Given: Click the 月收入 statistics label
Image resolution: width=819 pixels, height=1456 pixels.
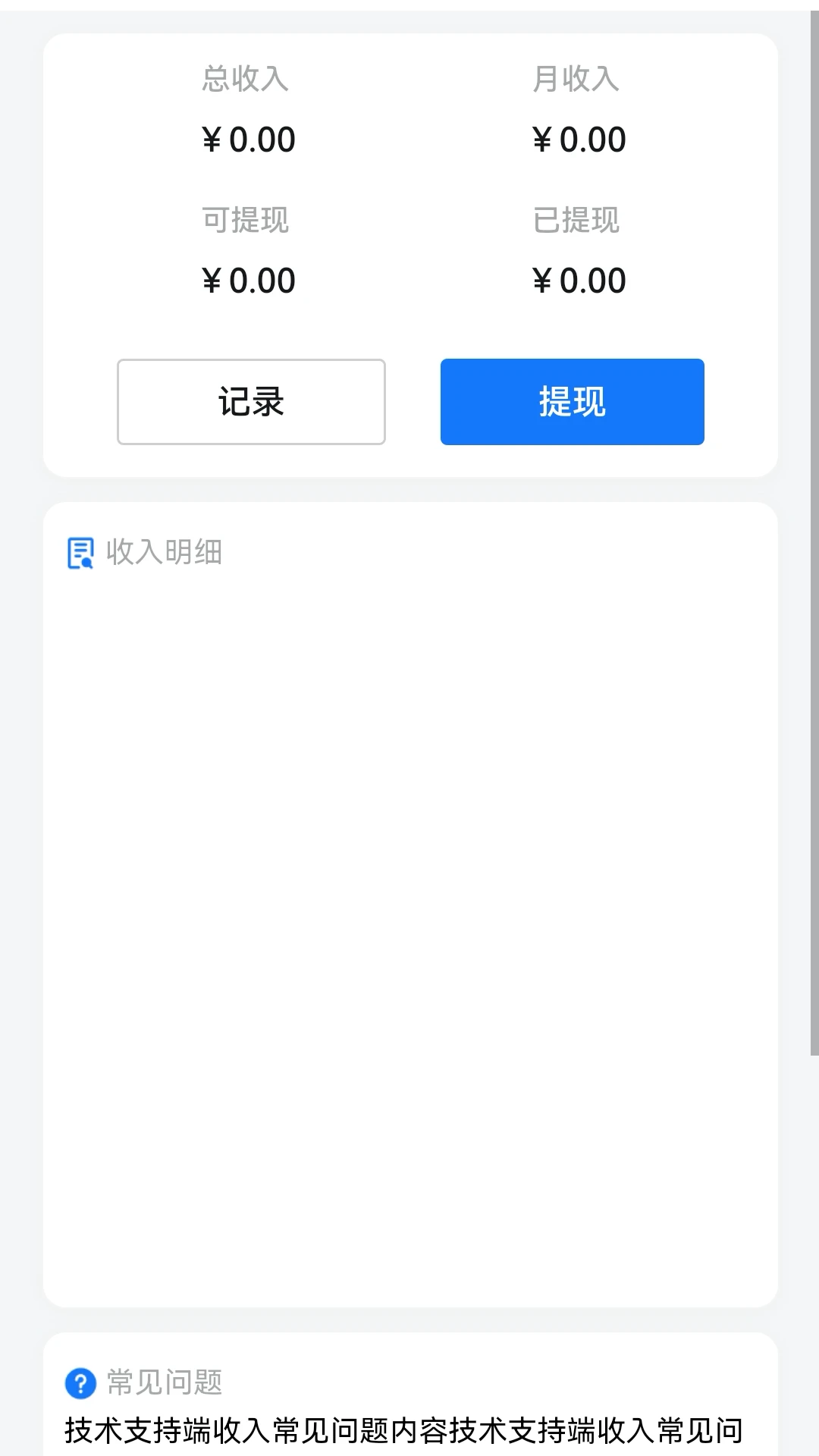Looking at the screenshot, I should tap(576, 80).
